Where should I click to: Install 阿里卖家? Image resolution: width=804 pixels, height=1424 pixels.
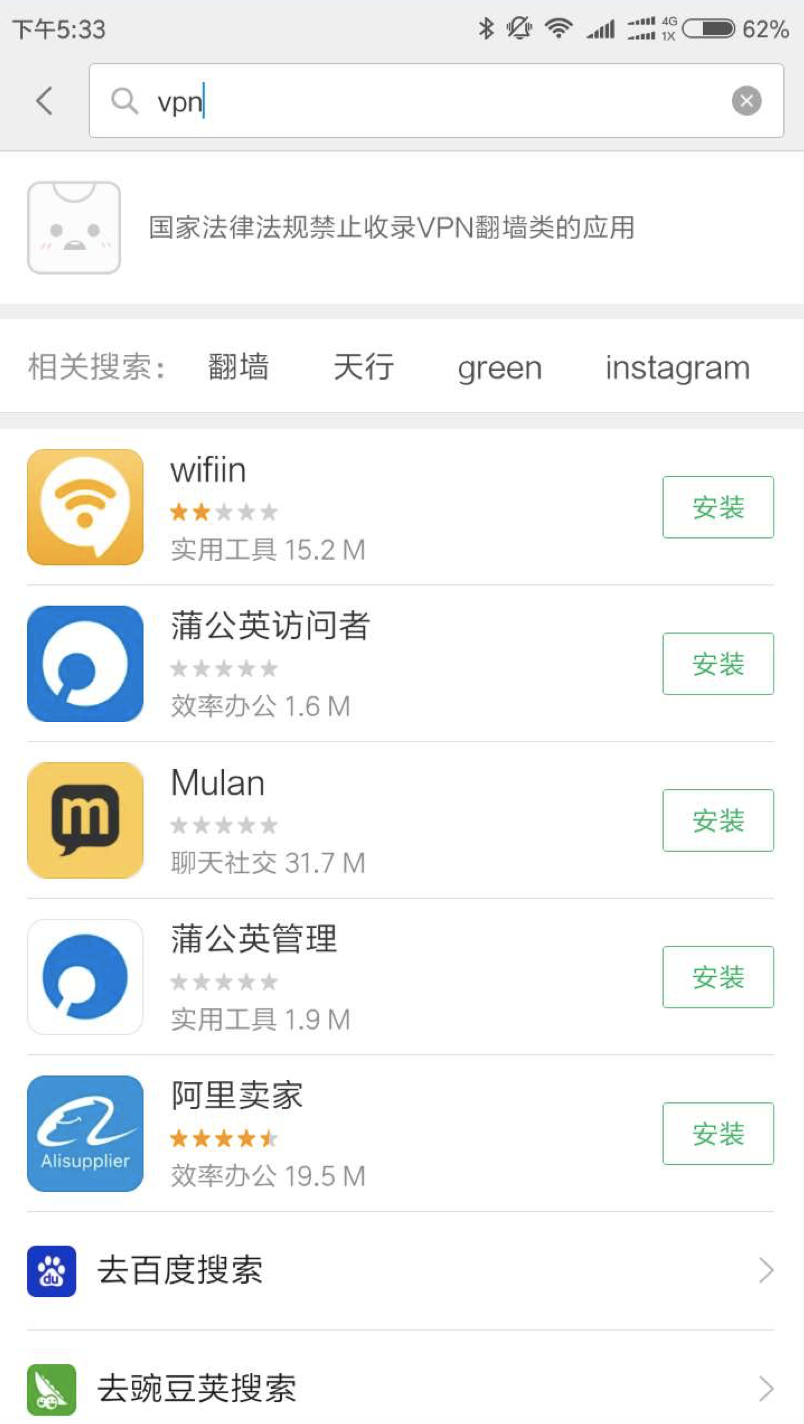point(717,1133)
